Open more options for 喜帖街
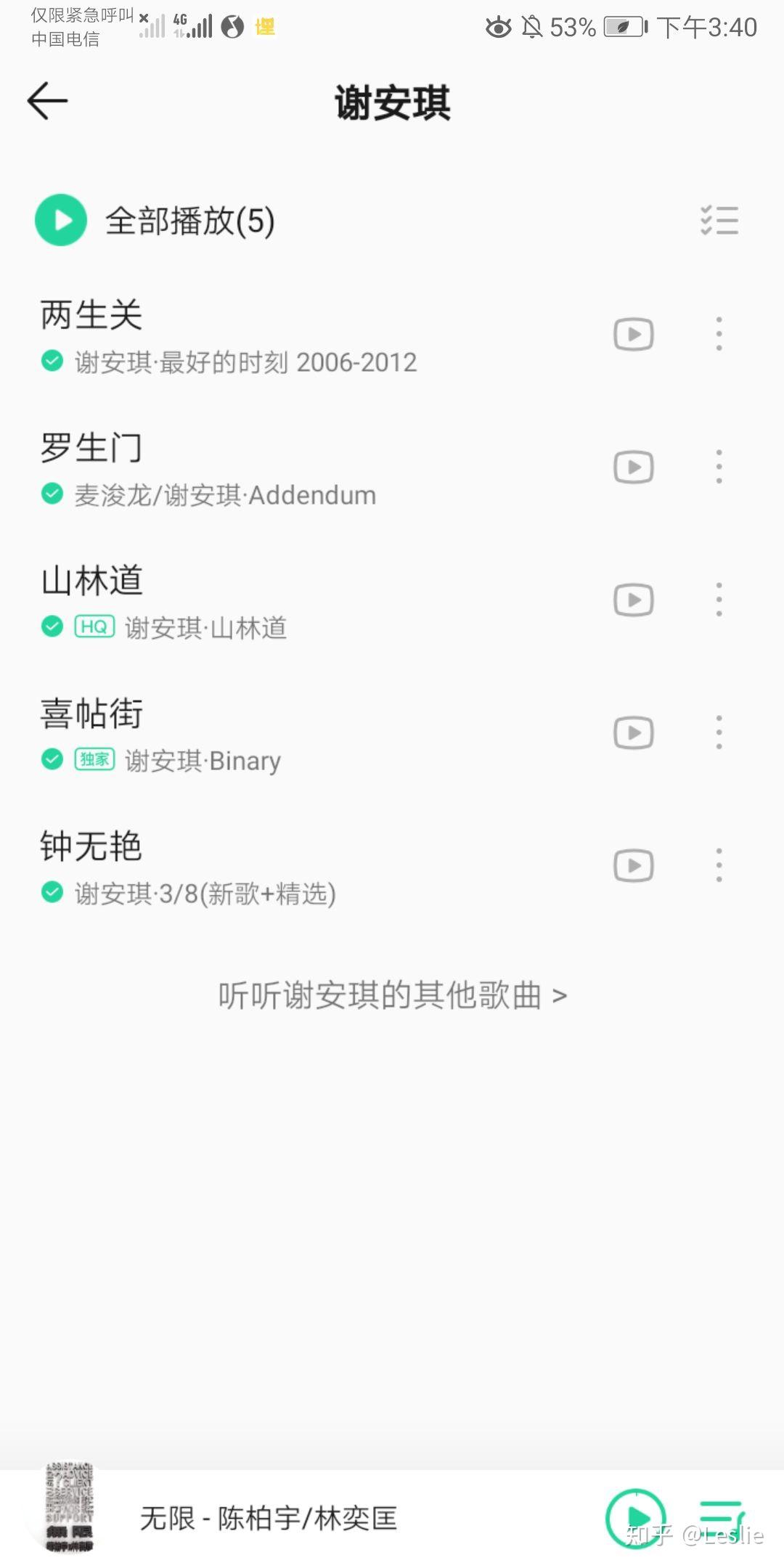The image size is (784, 1568). [719, 733]
